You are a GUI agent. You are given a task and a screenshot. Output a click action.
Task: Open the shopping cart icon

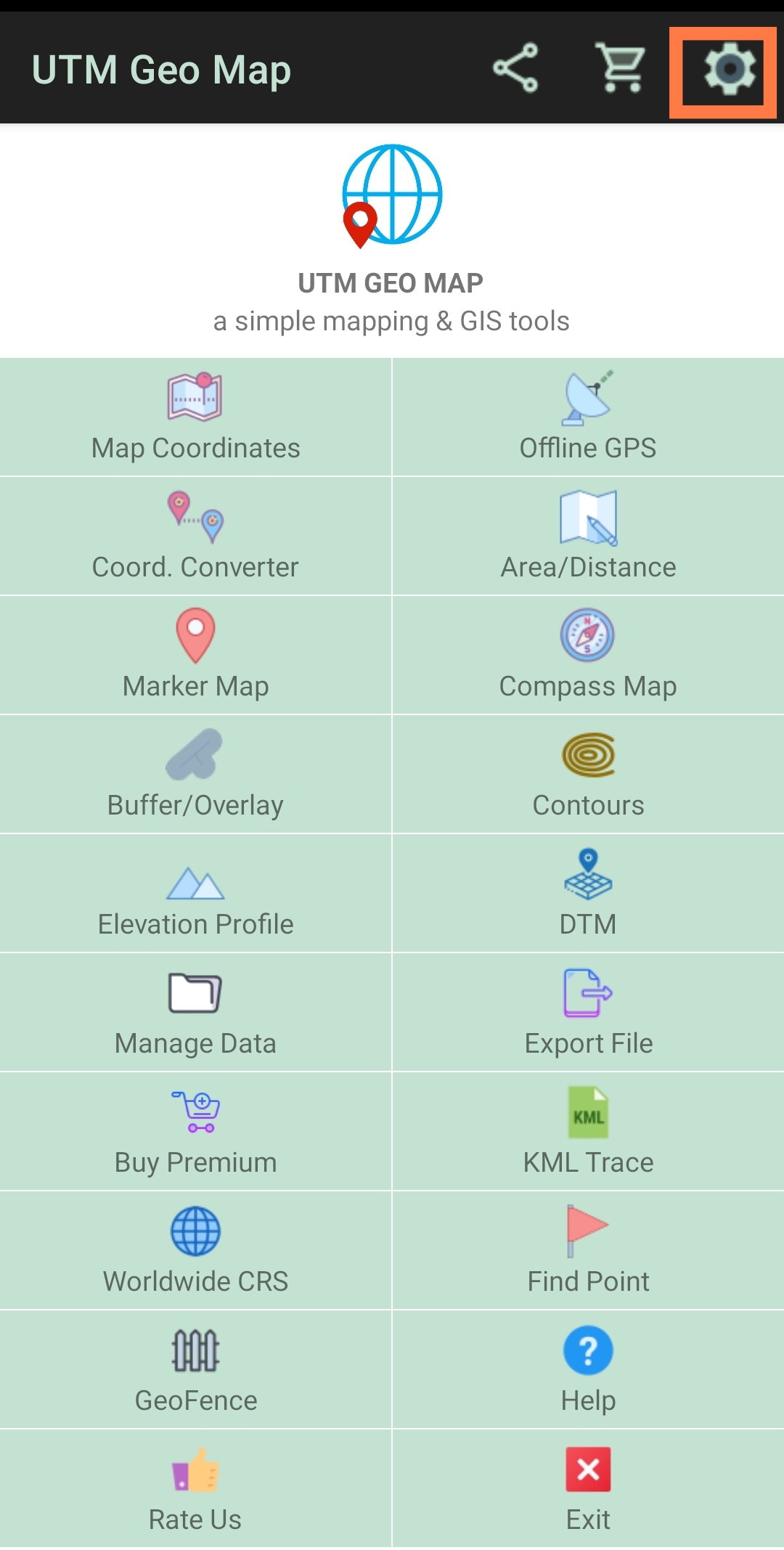(x=621, y=69)
